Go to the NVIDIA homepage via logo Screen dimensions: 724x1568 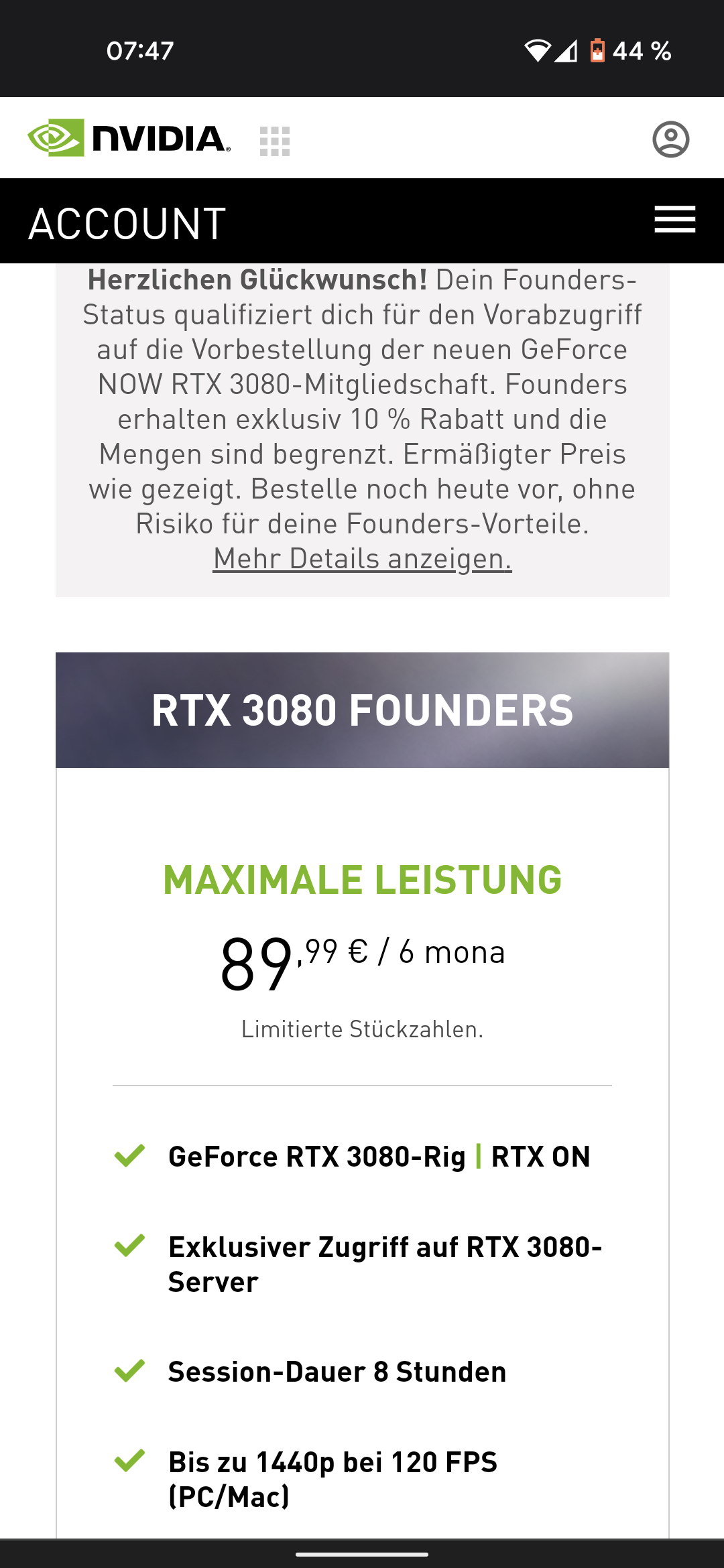pos(129,138)
